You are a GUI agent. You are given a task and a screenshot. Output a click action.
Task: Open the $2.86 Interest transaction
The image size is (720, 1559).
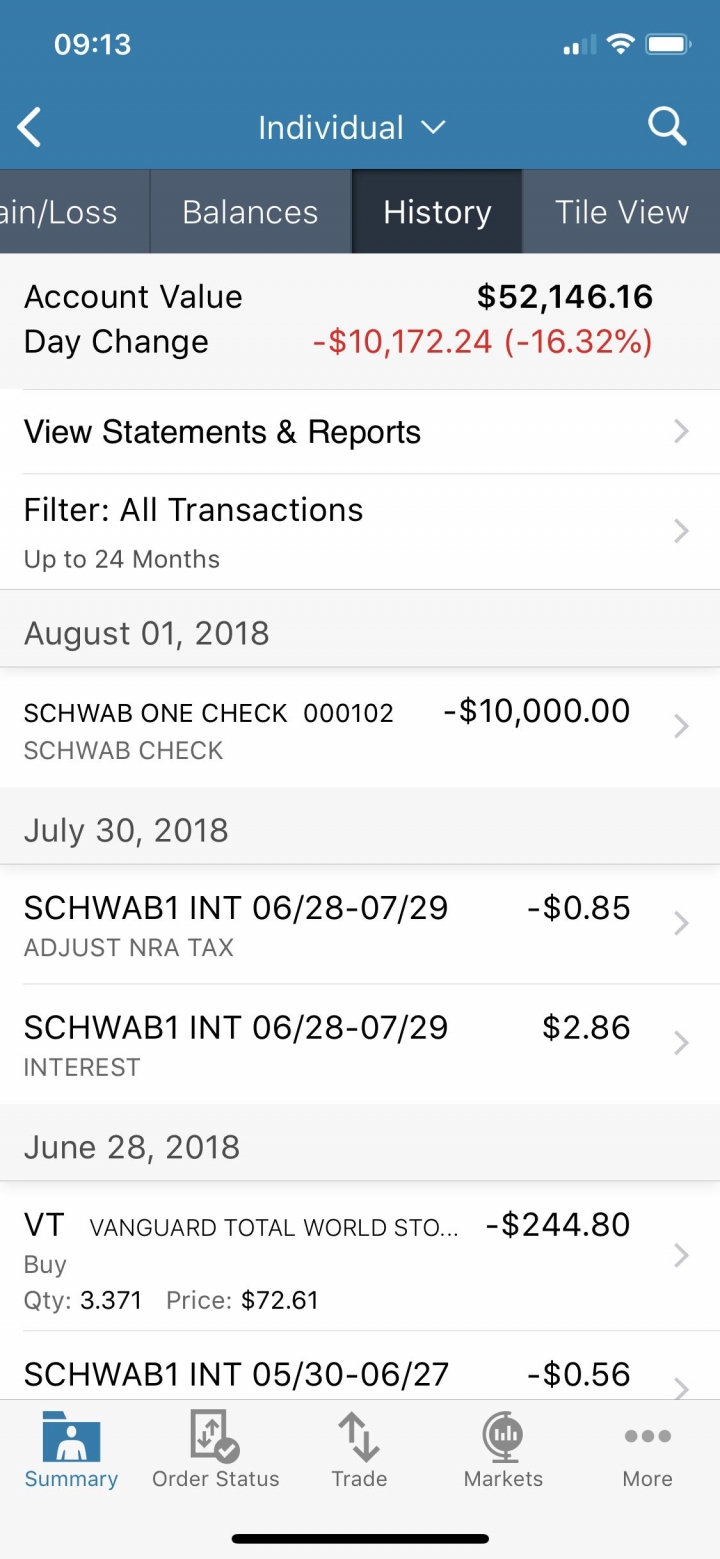click(360, 1044)
